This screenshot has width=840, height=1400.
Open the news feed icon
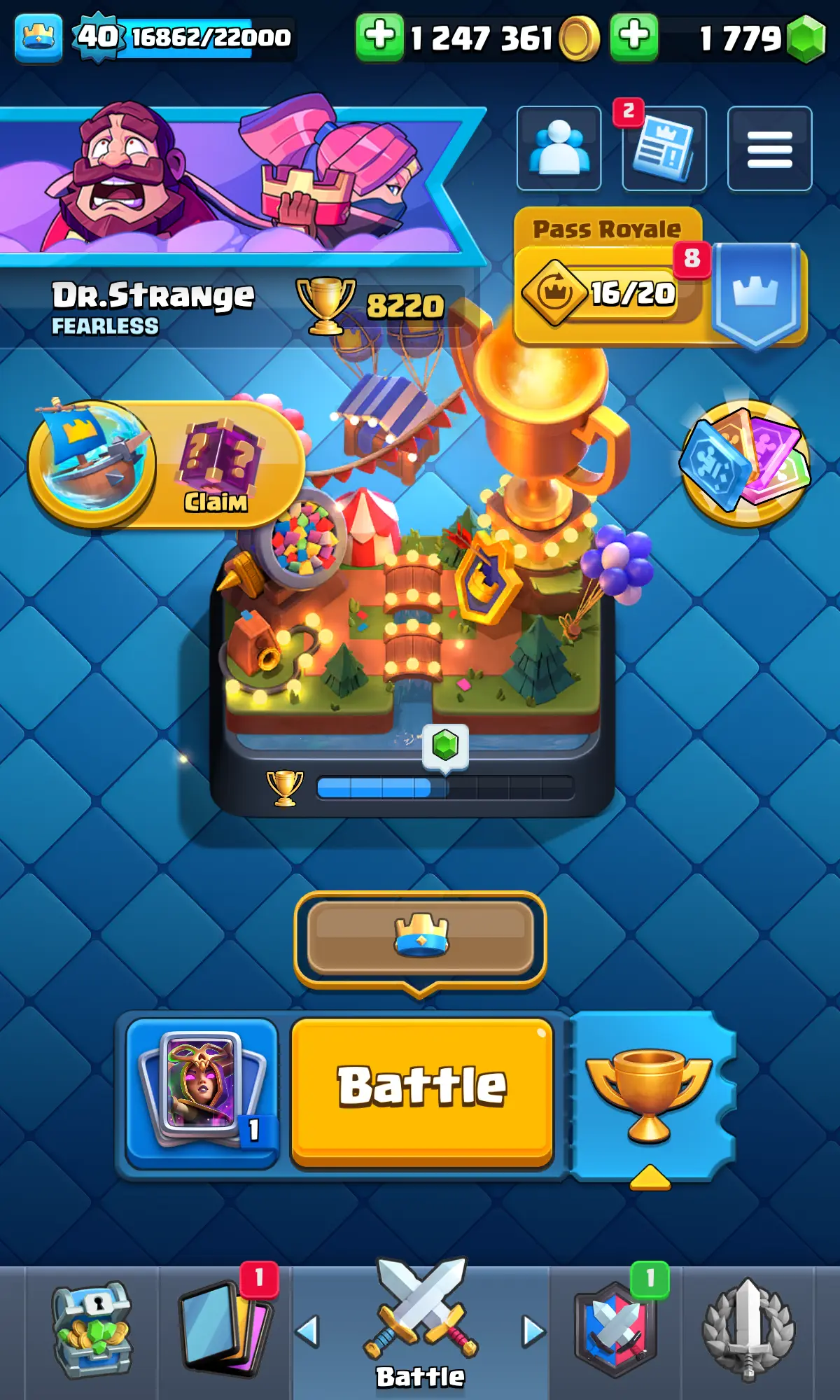coord(664,148)
